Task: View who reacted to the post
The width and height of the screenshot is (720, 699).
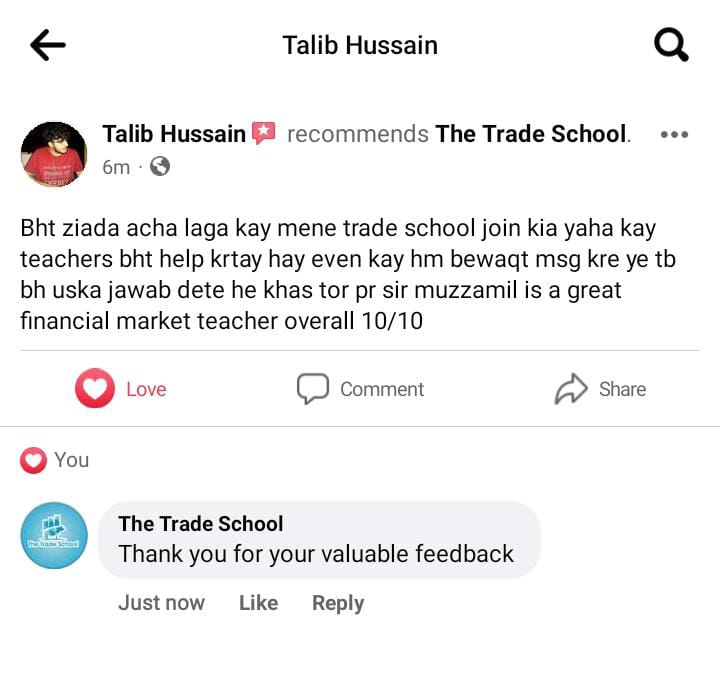Action: 55,460
